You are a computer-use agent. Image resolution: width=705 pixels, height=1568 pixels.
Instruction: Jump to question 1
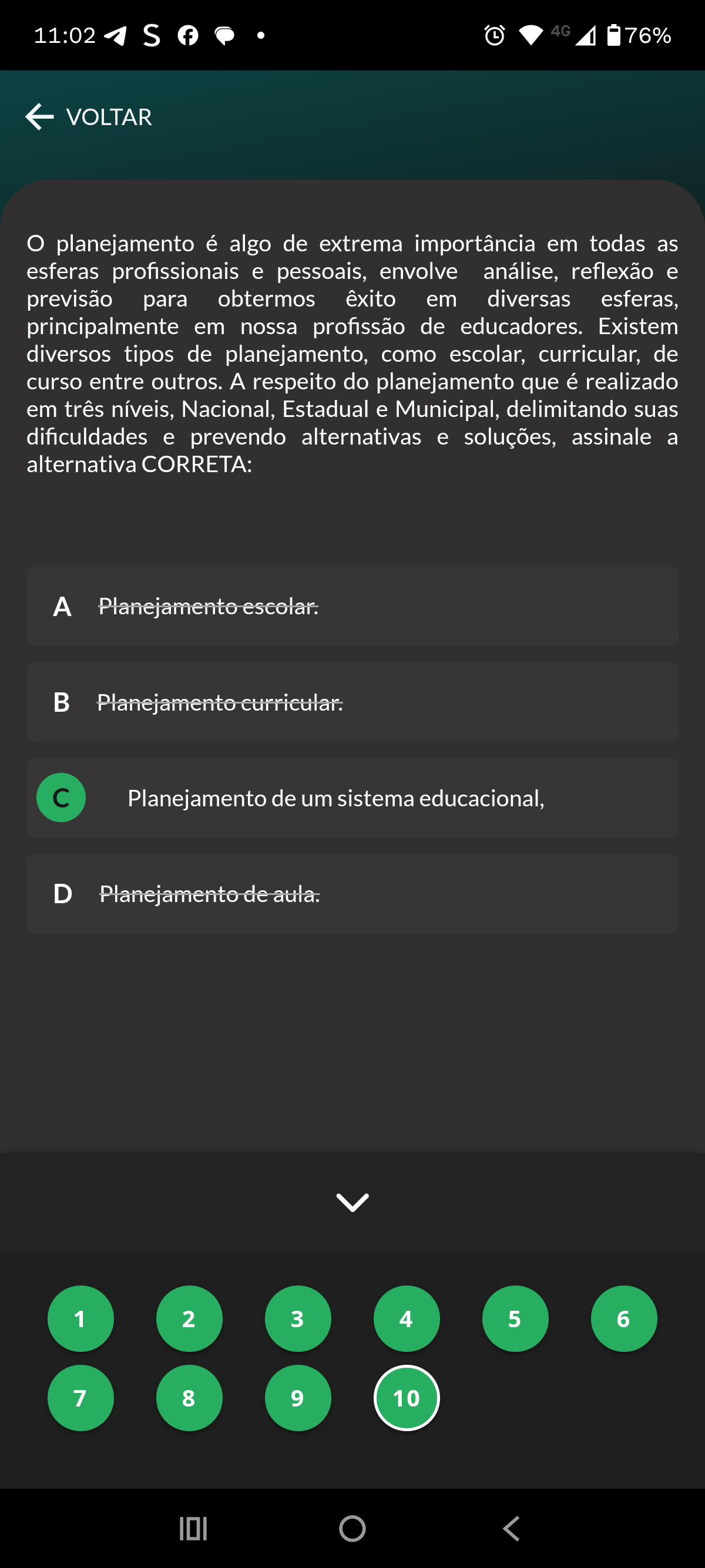[80, 1318]
